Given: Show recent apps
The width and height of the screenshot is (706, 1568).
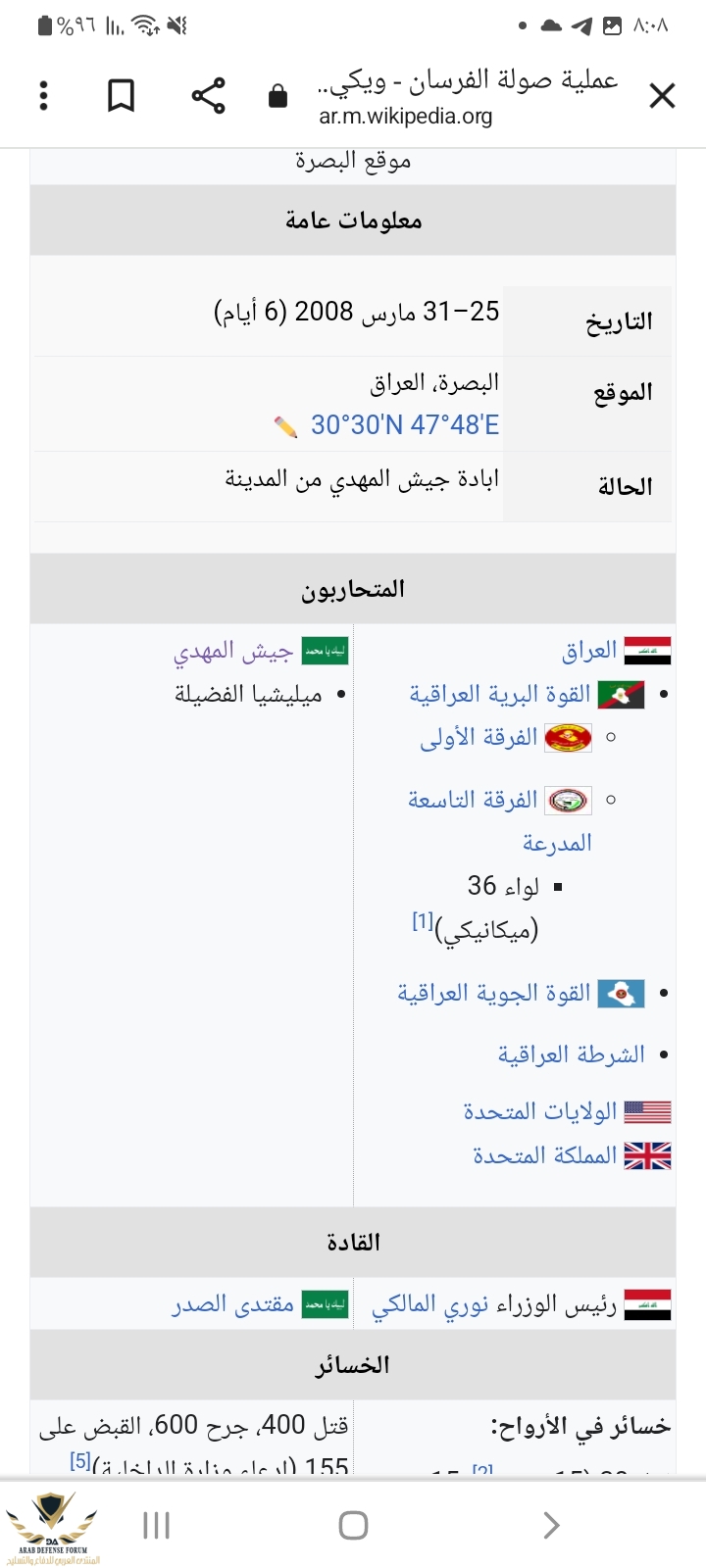Looking at the screenshot, I should [x=156, y=1525].
